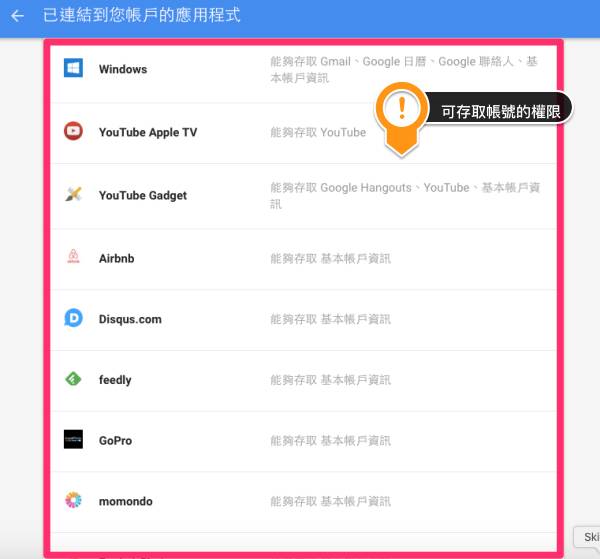The image size is (600, 559).
Task: Go back using the top-left arrow
Action: pyautogui.click(x=17, y=17)
